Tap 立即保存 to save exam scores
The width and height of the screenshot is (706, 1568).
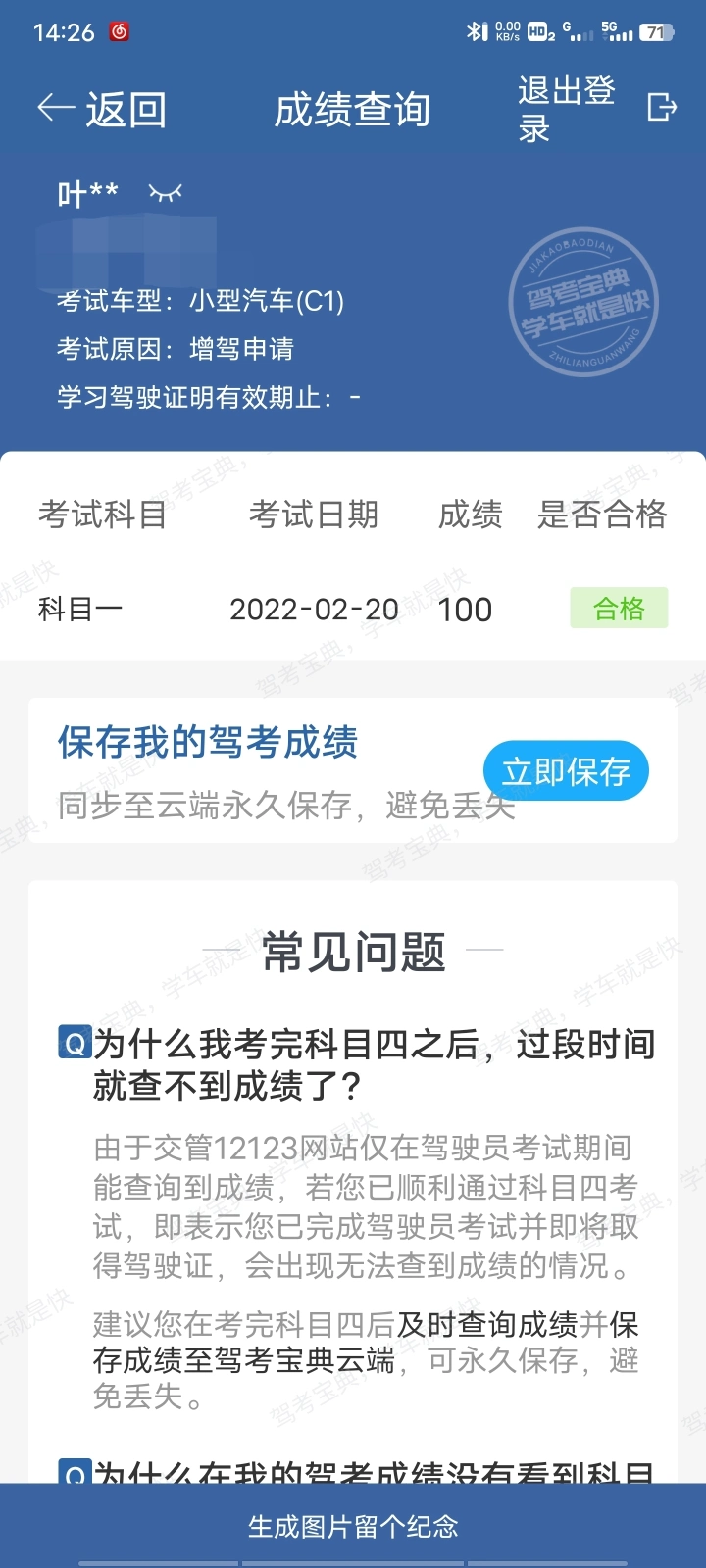pyautogui.click(x=566, y=771)
